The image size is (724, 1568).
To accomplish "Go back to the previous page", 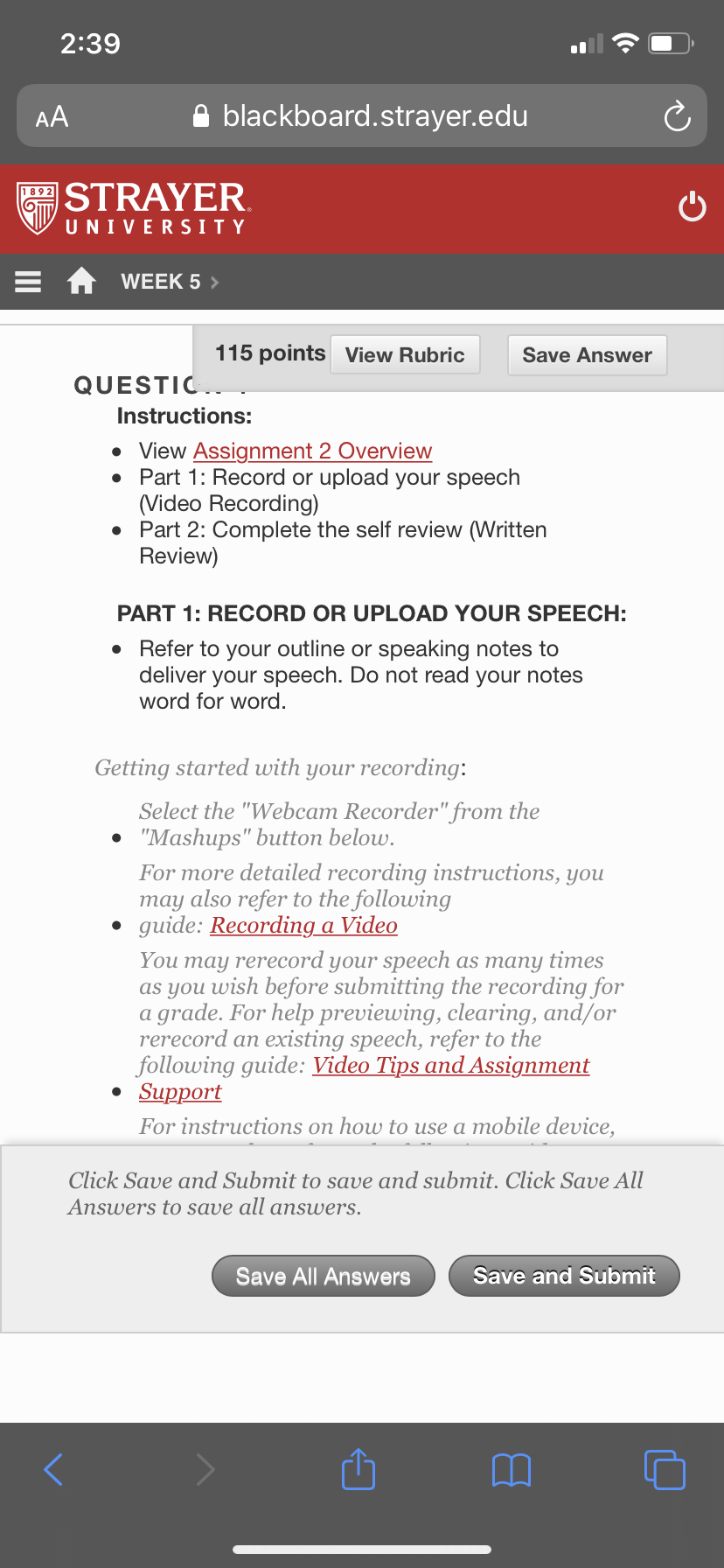I will coord(52,1469).
